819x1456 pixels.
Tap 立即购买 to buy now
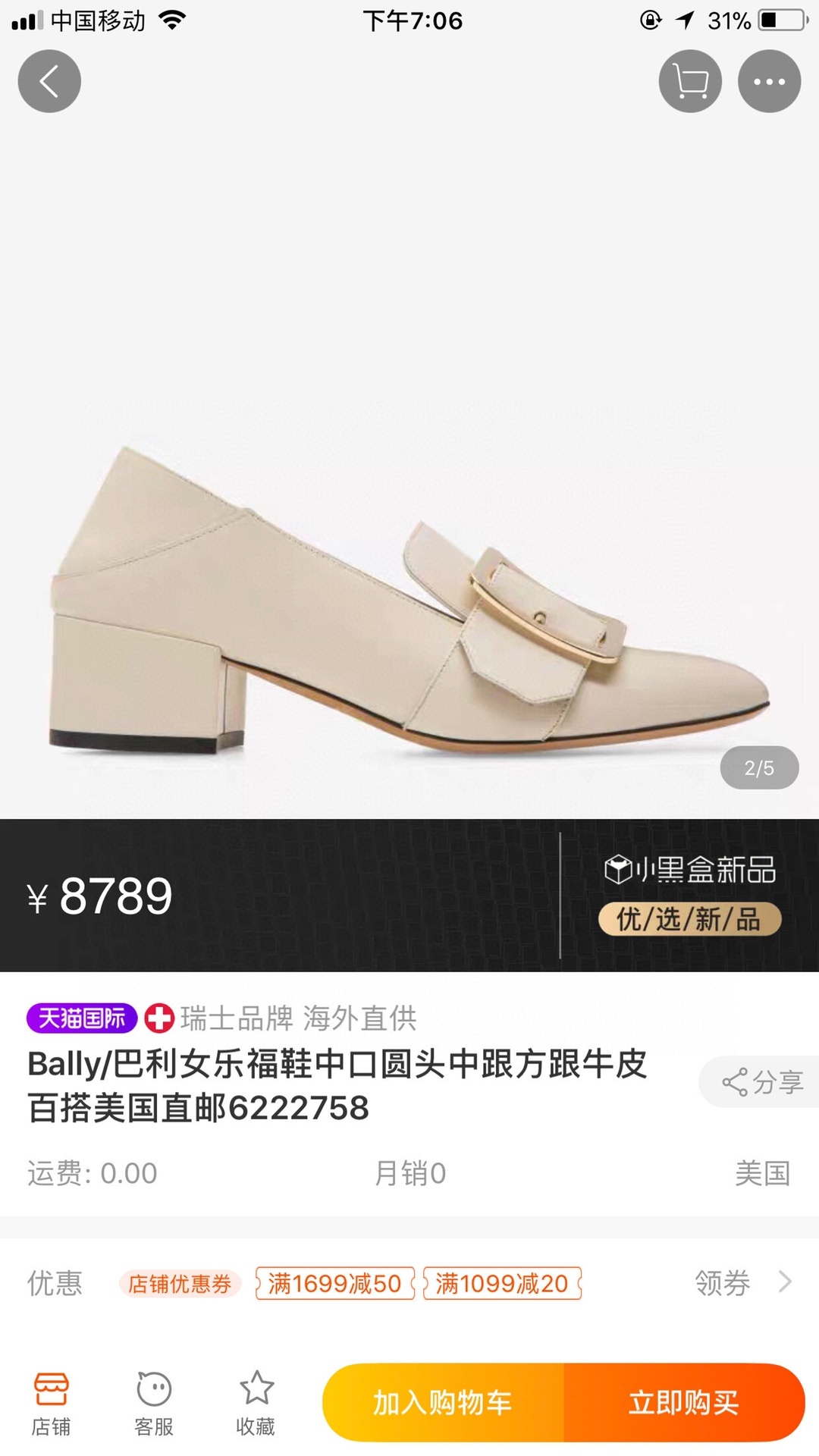pos(683,1402)
